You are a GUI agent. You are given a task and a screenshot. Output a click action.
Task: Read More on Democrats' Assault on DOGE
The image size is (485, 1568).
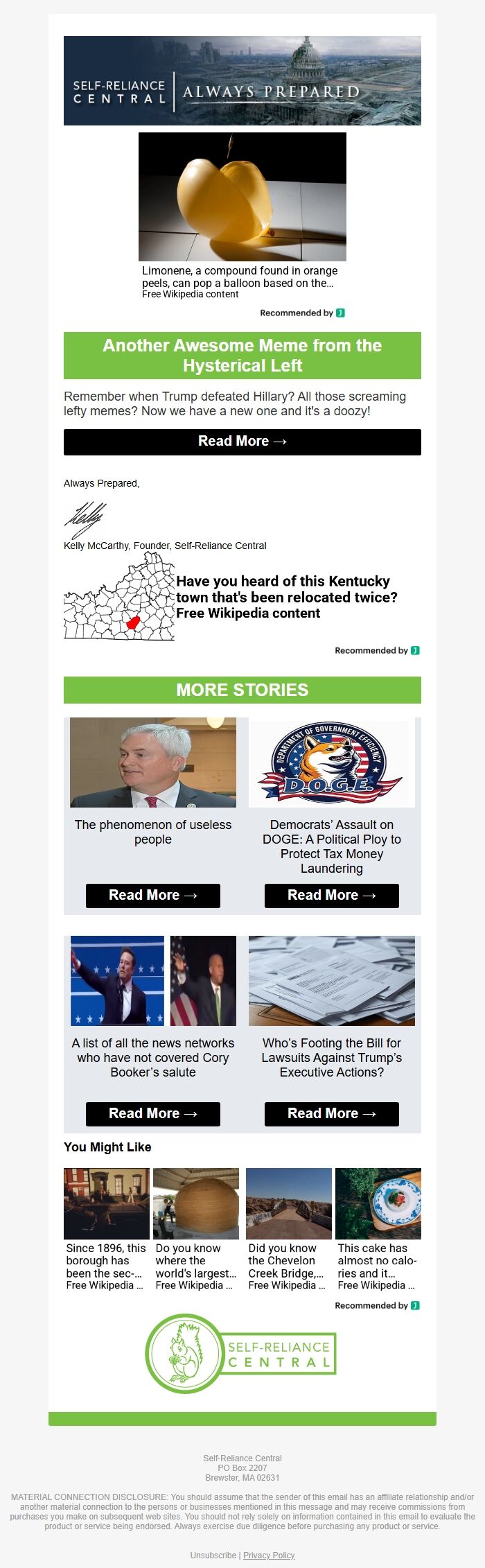[331, 895]
